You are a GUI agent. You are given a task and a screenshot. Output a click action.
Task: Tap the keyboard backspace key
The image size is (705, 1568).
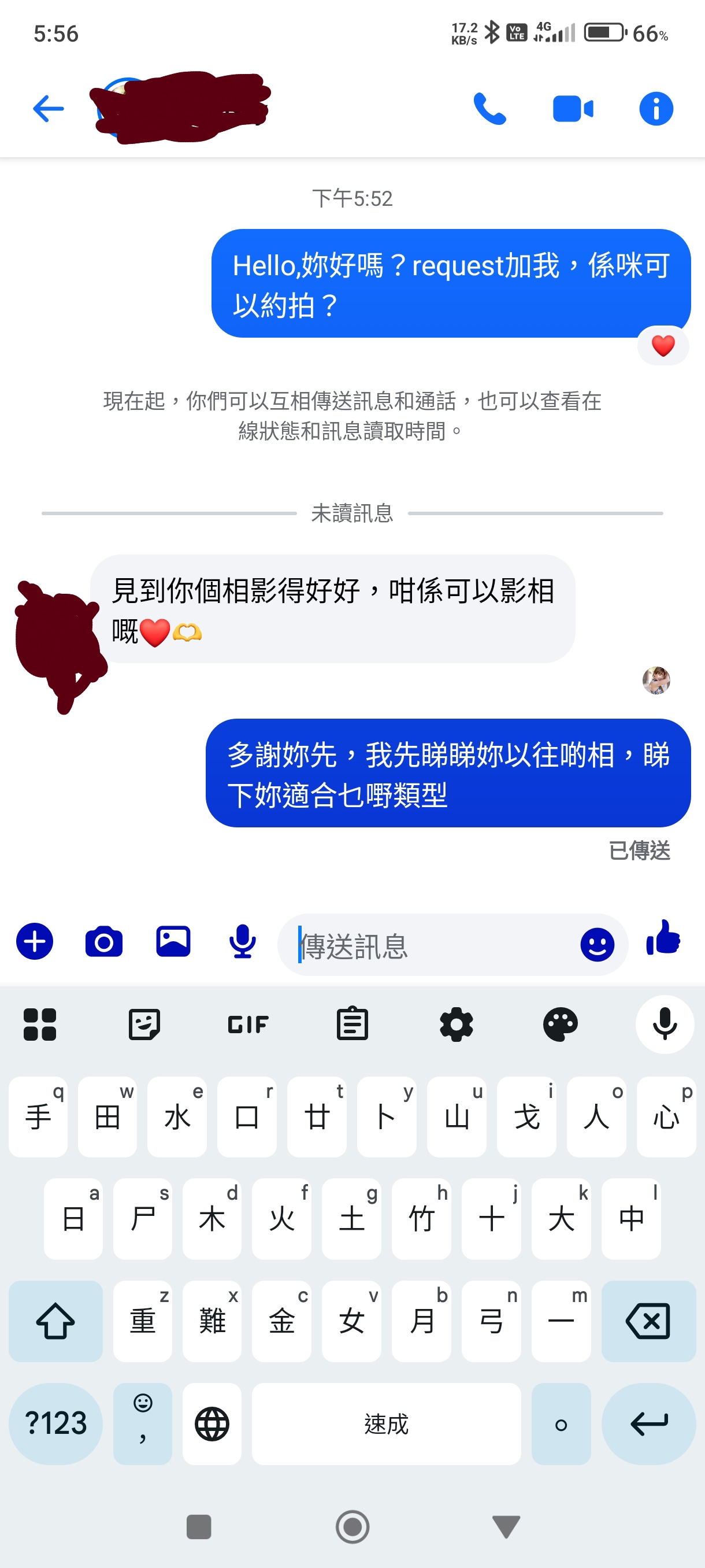[648, 1321]
